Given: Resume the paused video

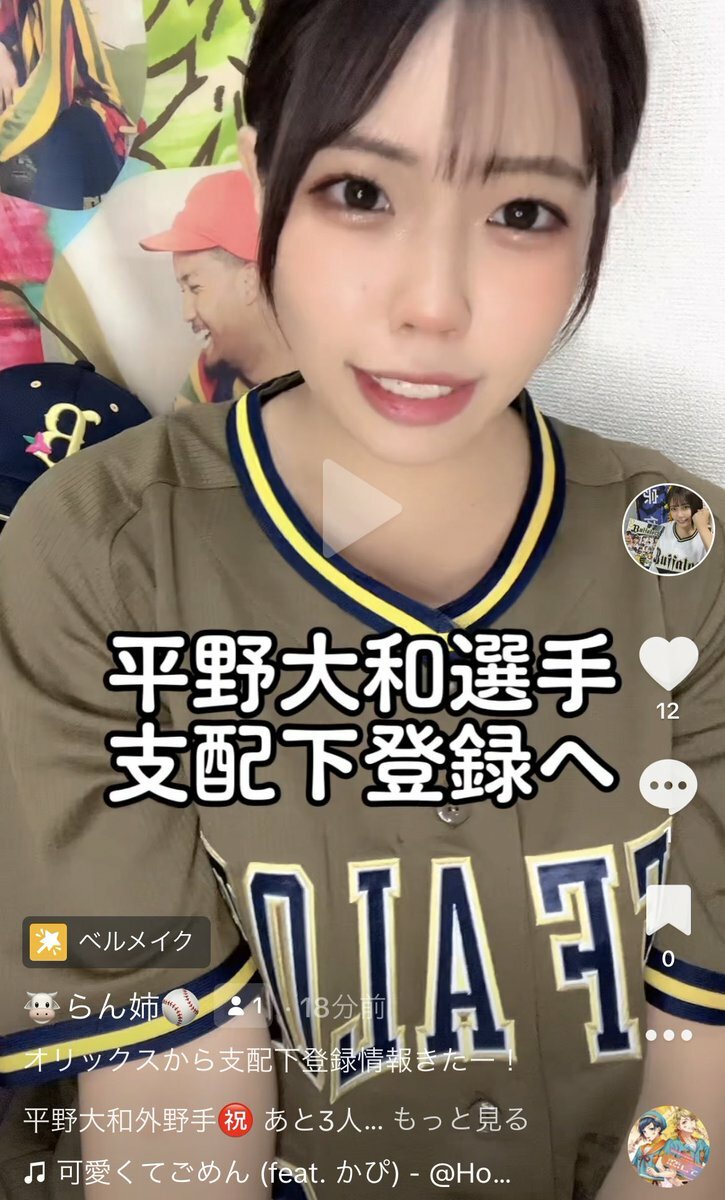Looking at the screenshot, I should tap(360, 508).
